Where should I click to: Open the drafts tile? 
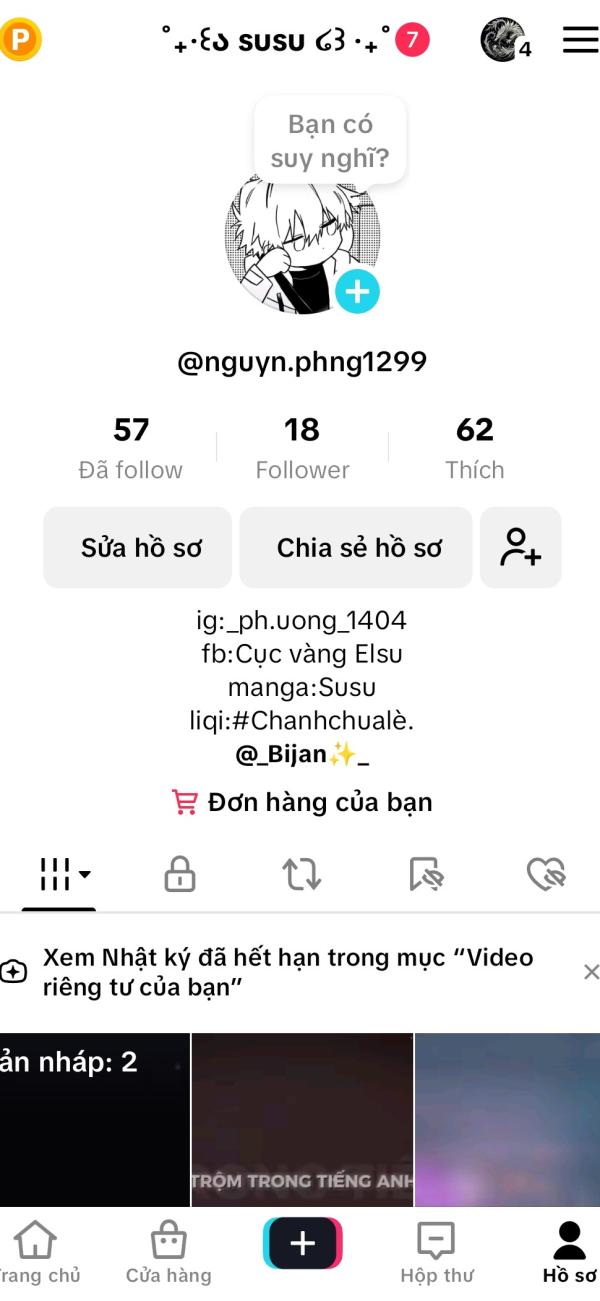(94, 1120)
